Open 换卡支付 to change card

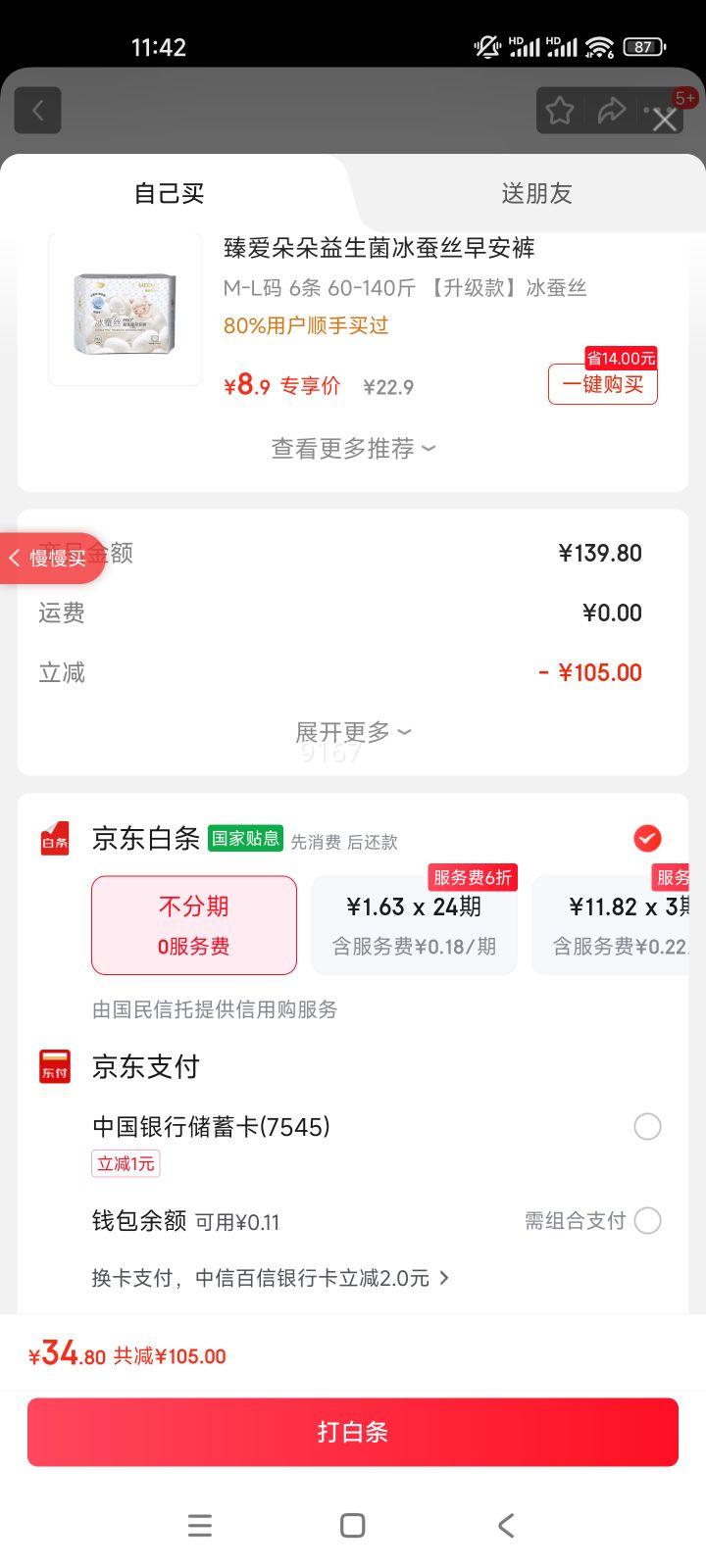point(270,1278)
